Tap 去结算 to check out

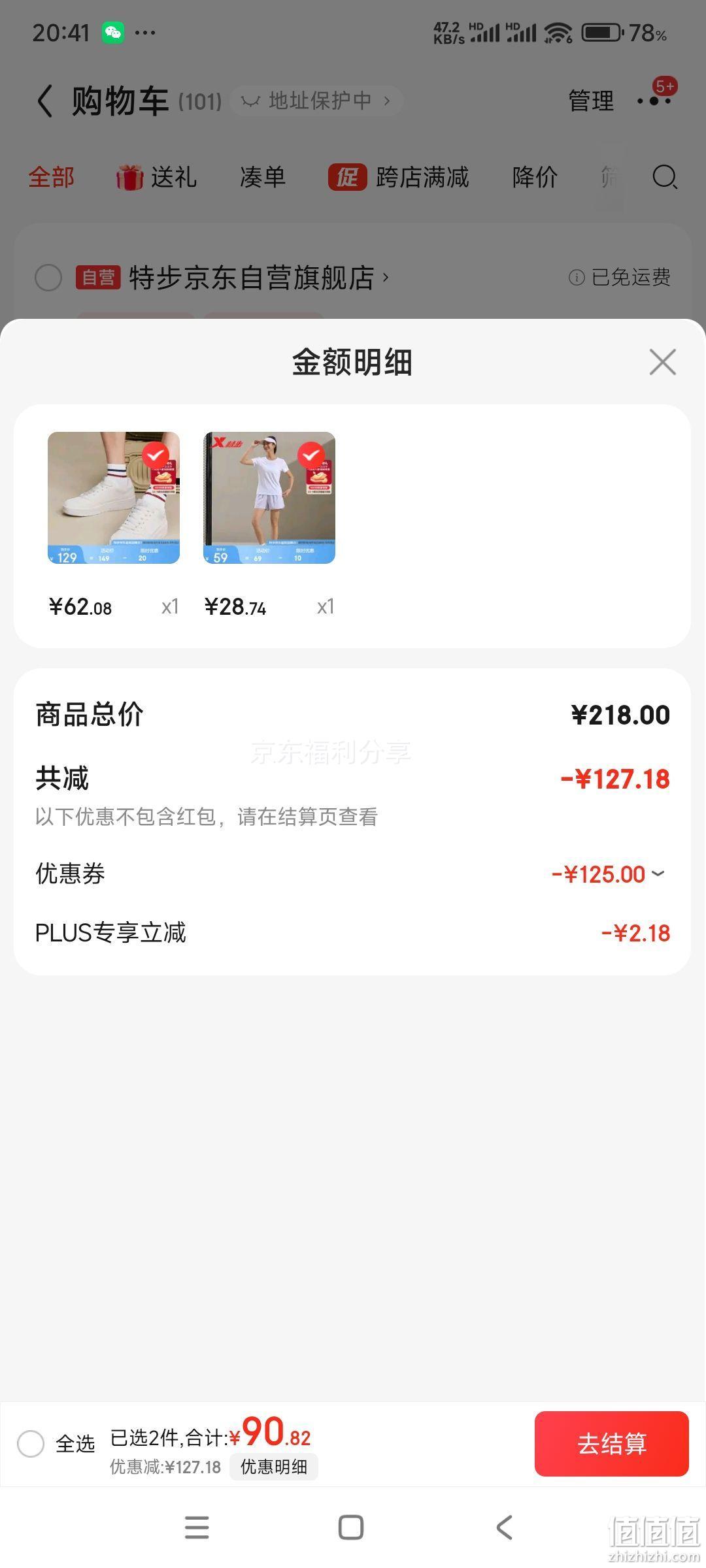pyautogui.click(x=611, y=1444)
